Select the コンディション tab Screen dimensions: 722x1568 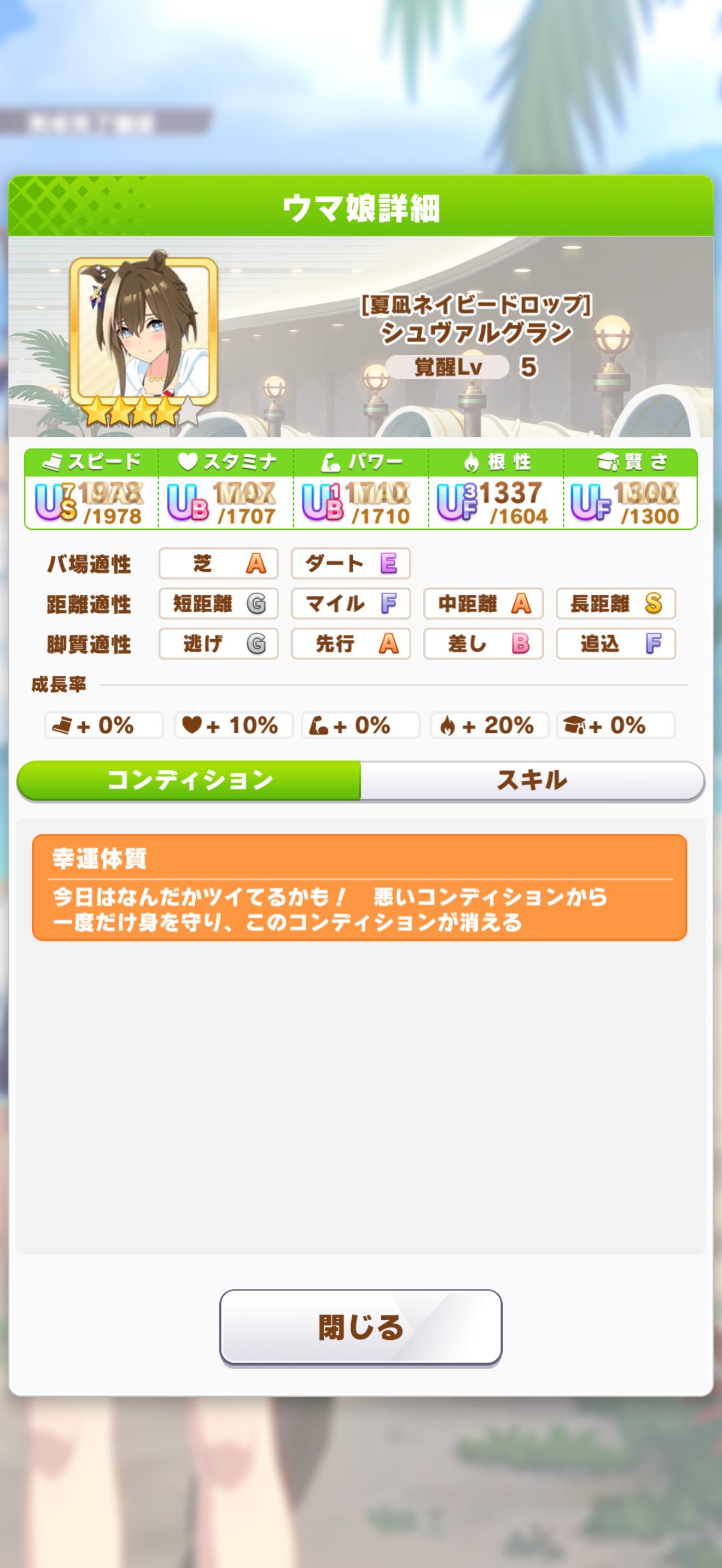pos(189,780)
